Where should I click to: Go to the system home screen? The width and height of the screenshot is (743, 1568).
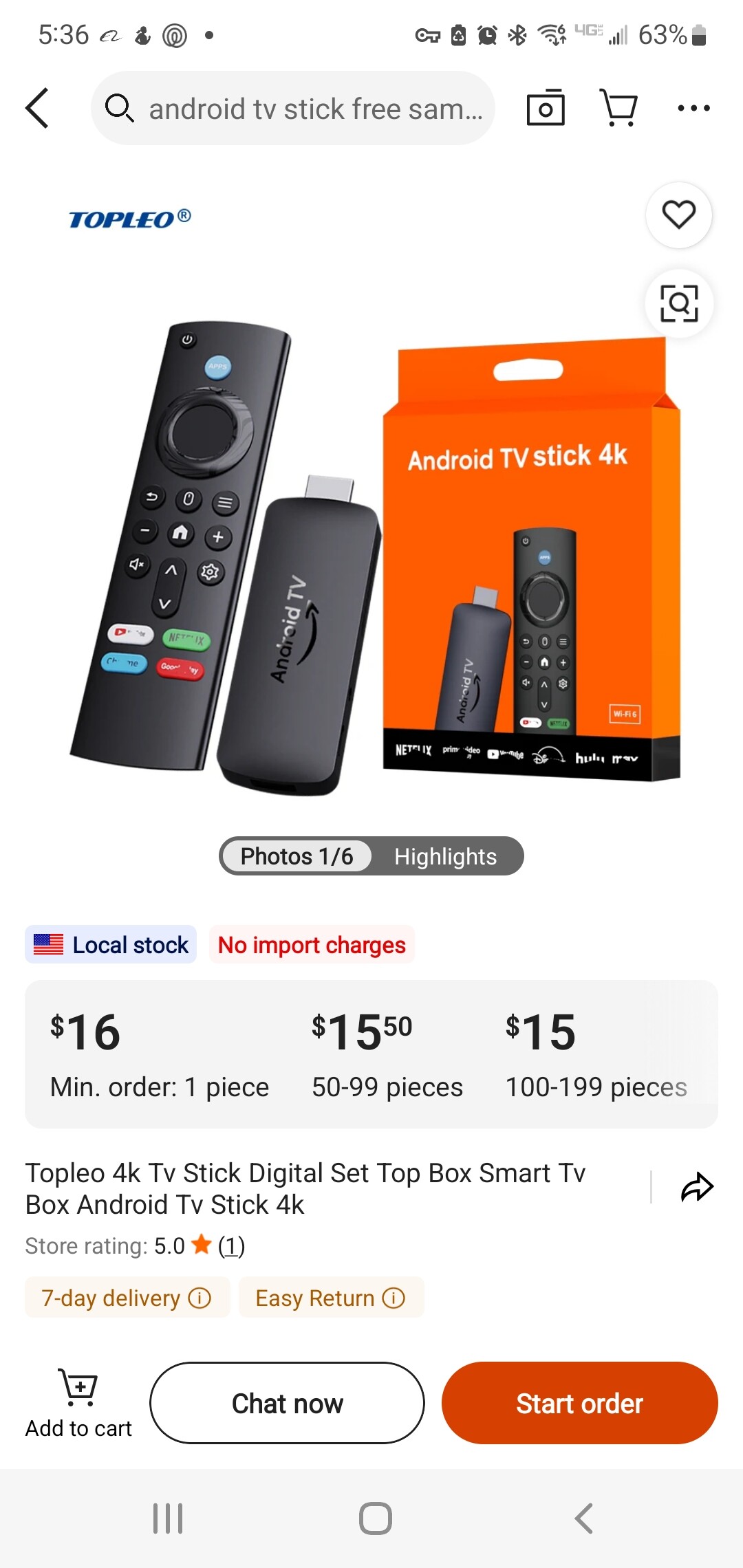tap(375, 1518)
